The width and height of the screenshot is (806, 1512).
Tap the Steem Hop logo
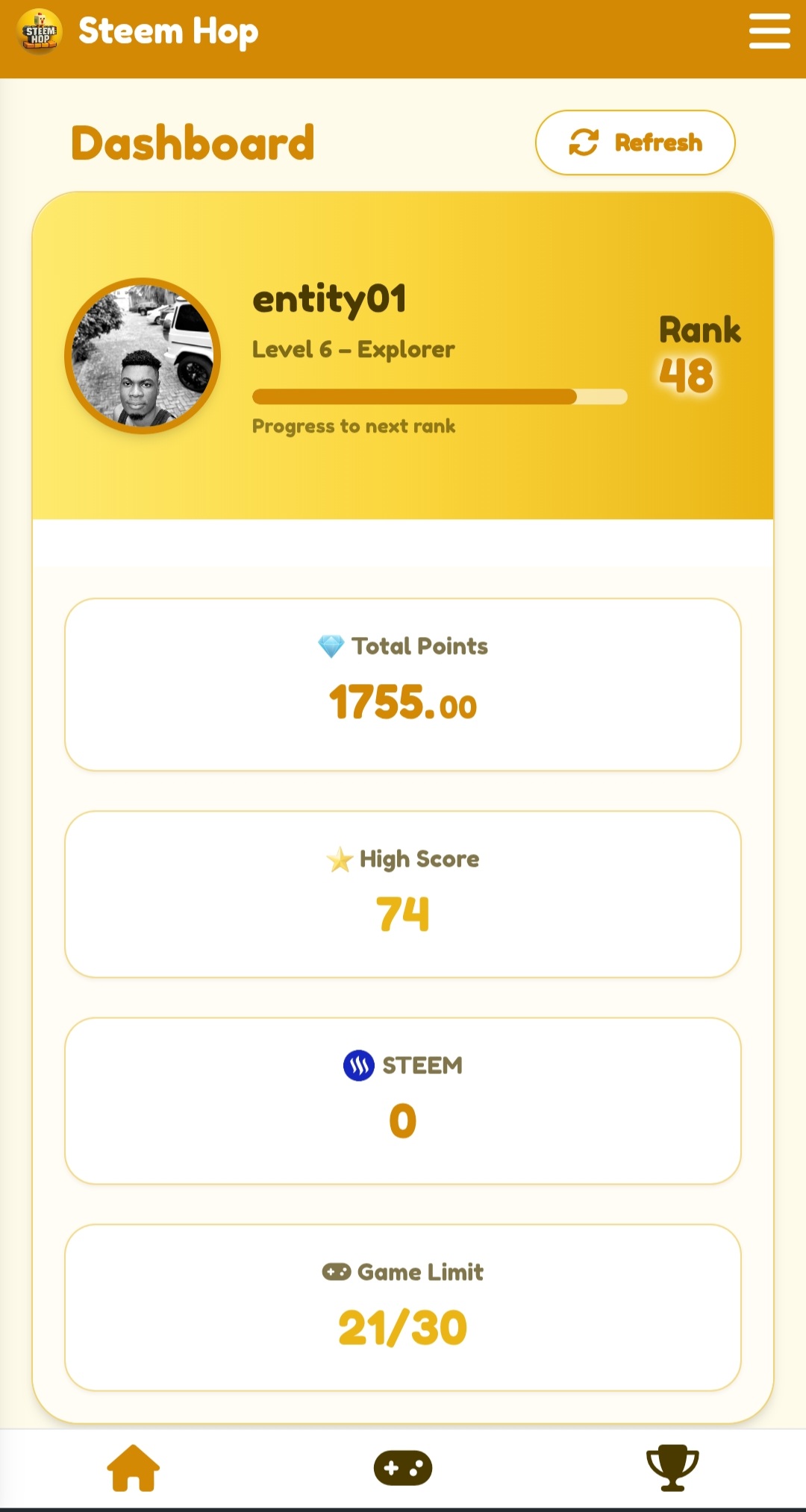(40, 32)
